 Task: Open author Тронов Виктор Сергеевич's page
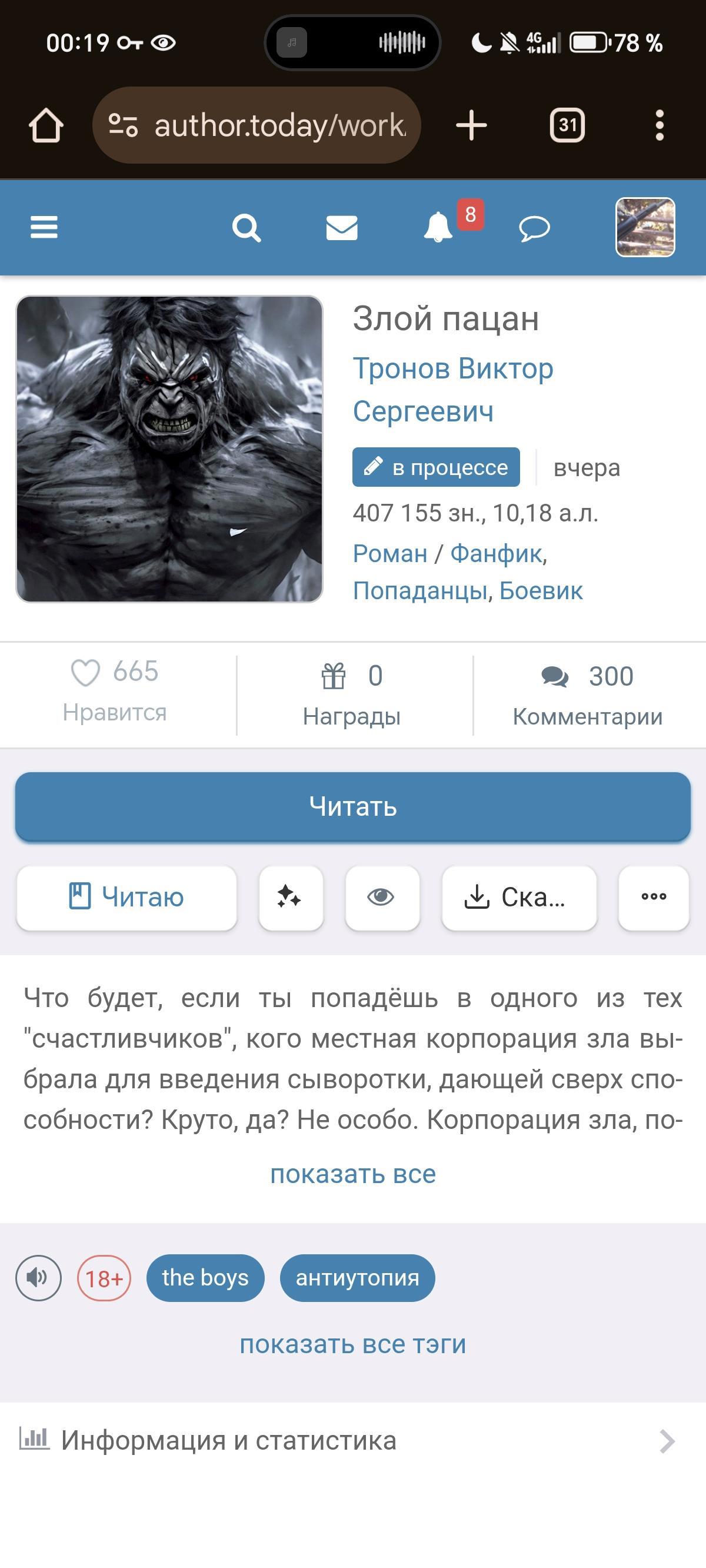pyautogui.click(x=453, y=390)
